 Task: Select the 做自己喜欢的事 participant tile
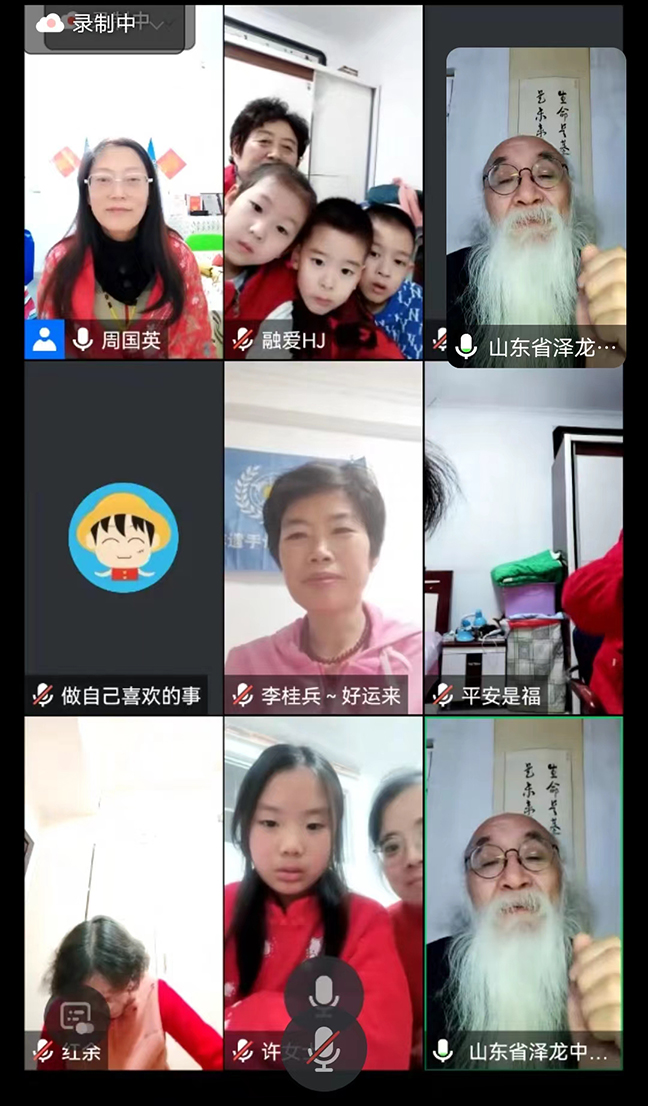coord(123,537)
